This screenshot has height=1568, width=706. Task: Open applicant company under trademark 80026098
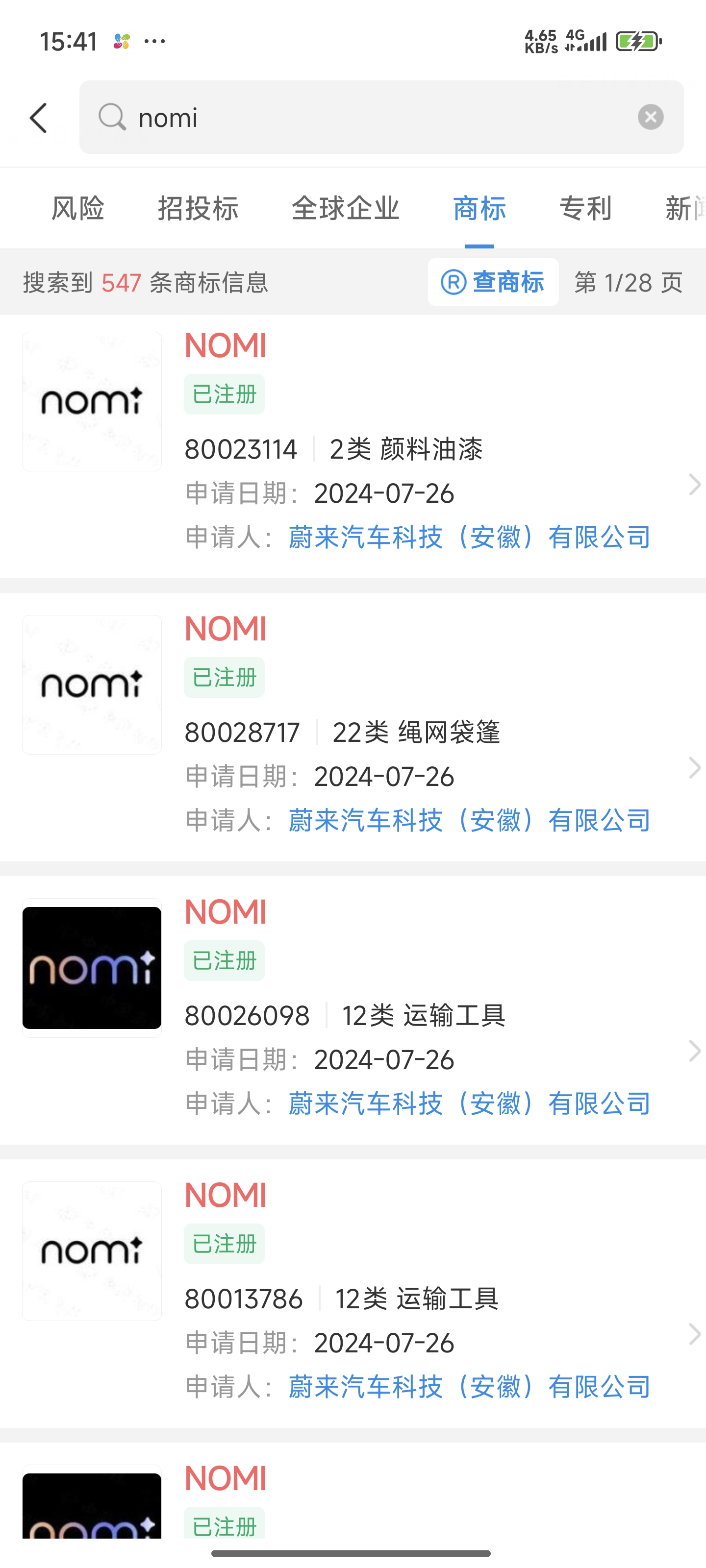pyautogui.click(x=469, y=1103)
